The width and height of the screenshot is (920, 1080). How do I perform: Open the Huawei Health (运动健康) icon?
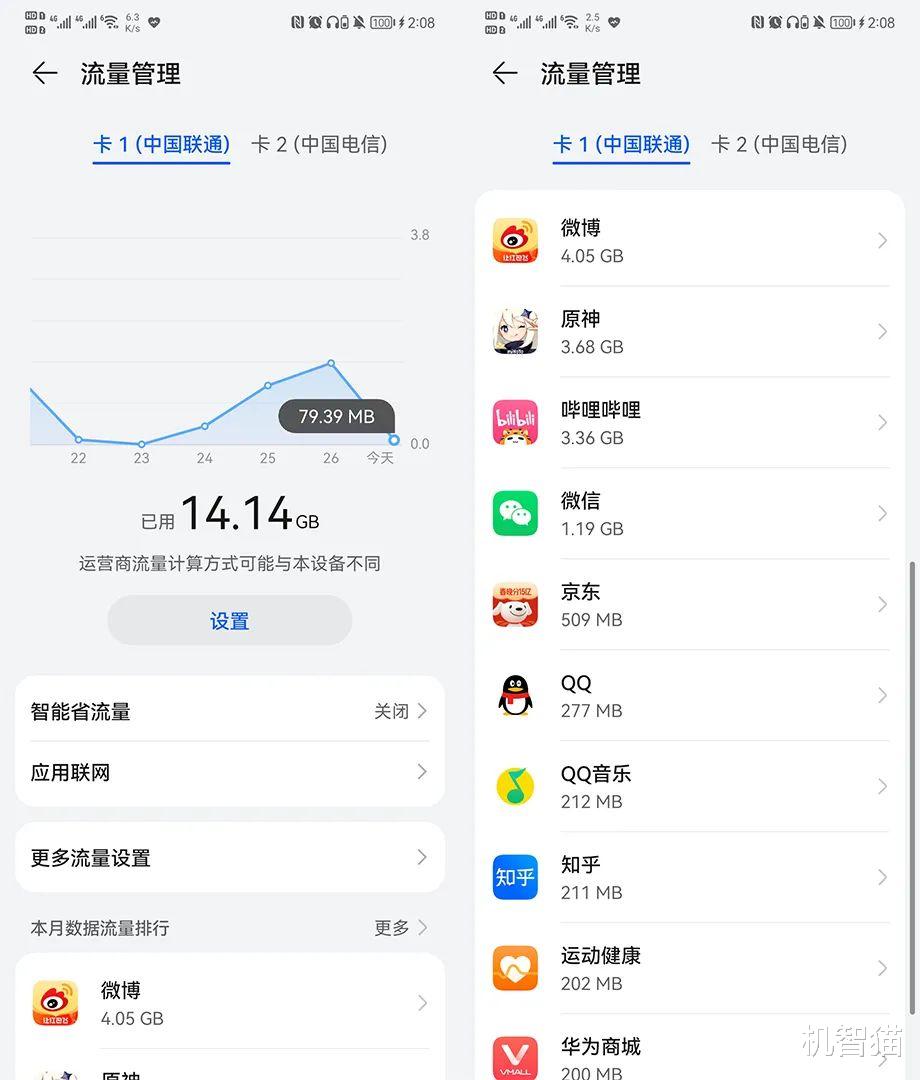point(514,968)
